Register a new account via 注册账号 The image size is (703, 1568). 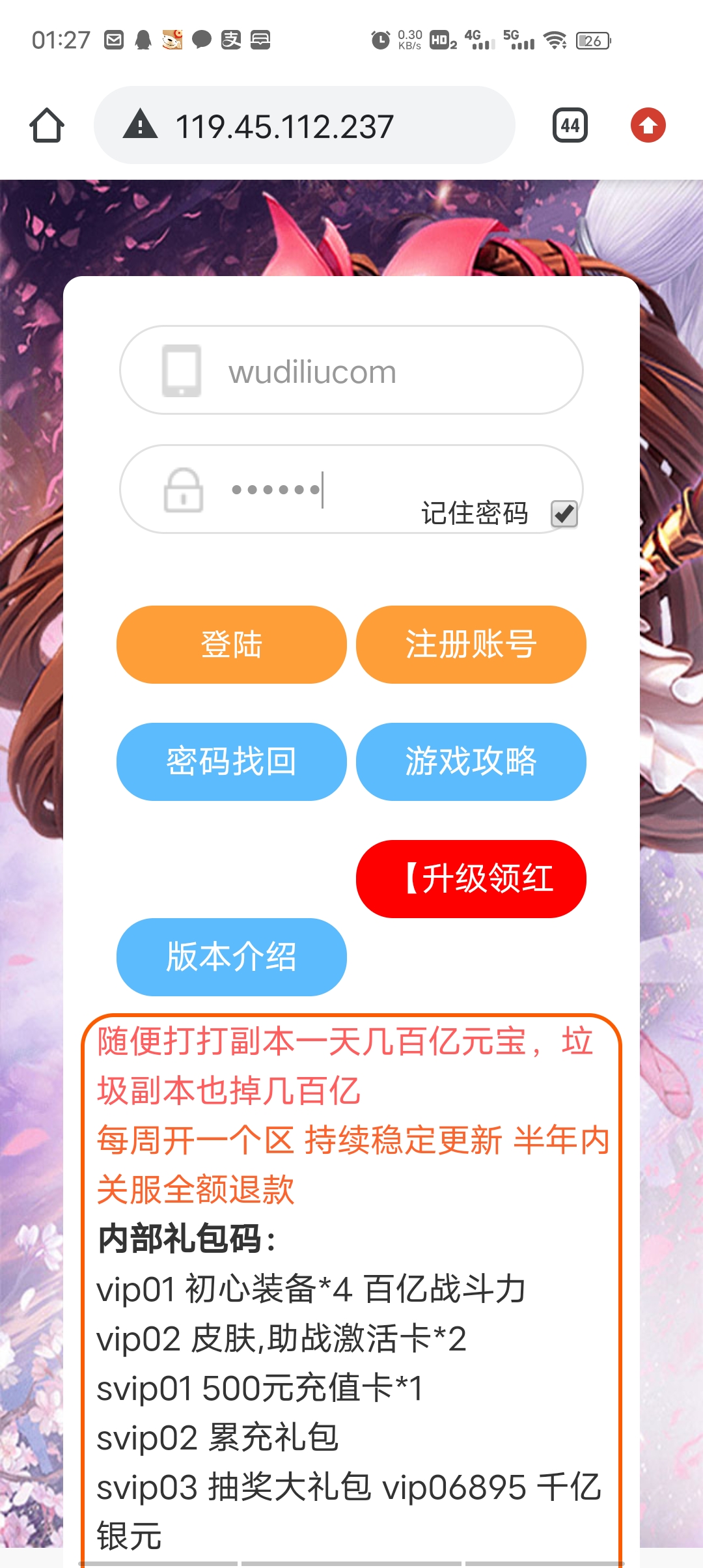471,645
